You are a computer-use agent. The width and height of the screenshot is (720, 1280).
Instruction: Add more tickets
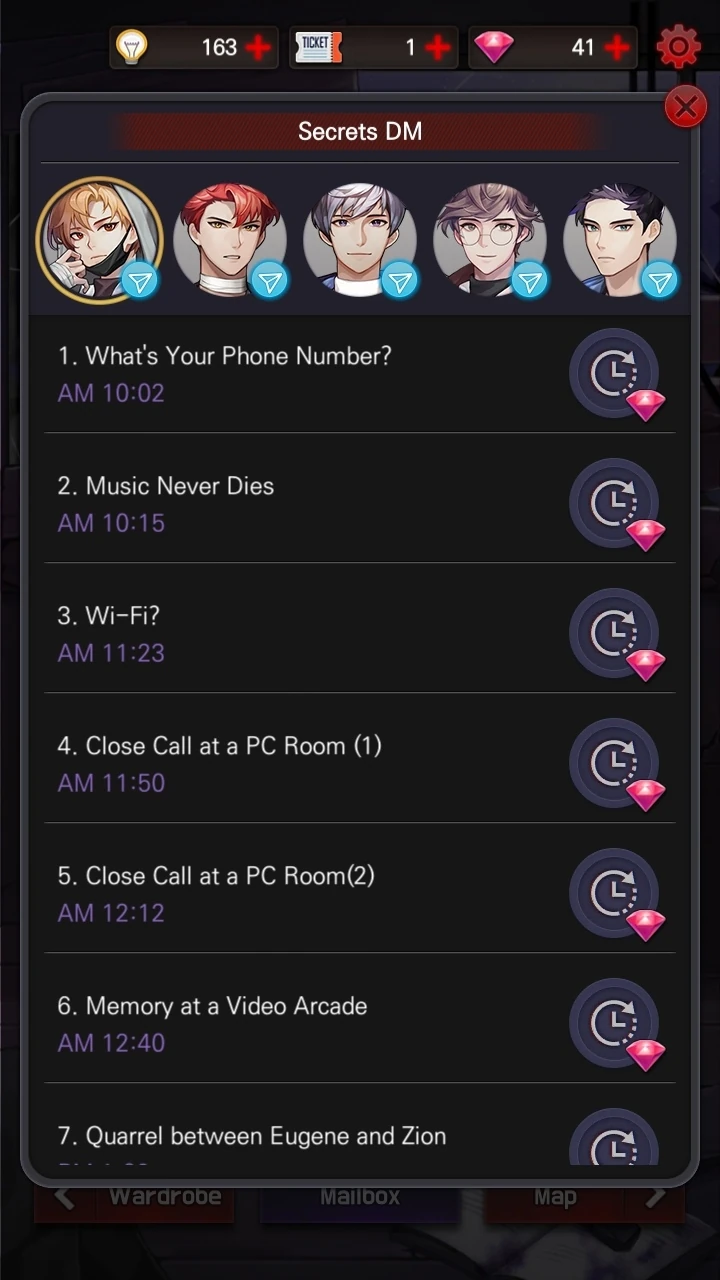[x=438, y=47]
